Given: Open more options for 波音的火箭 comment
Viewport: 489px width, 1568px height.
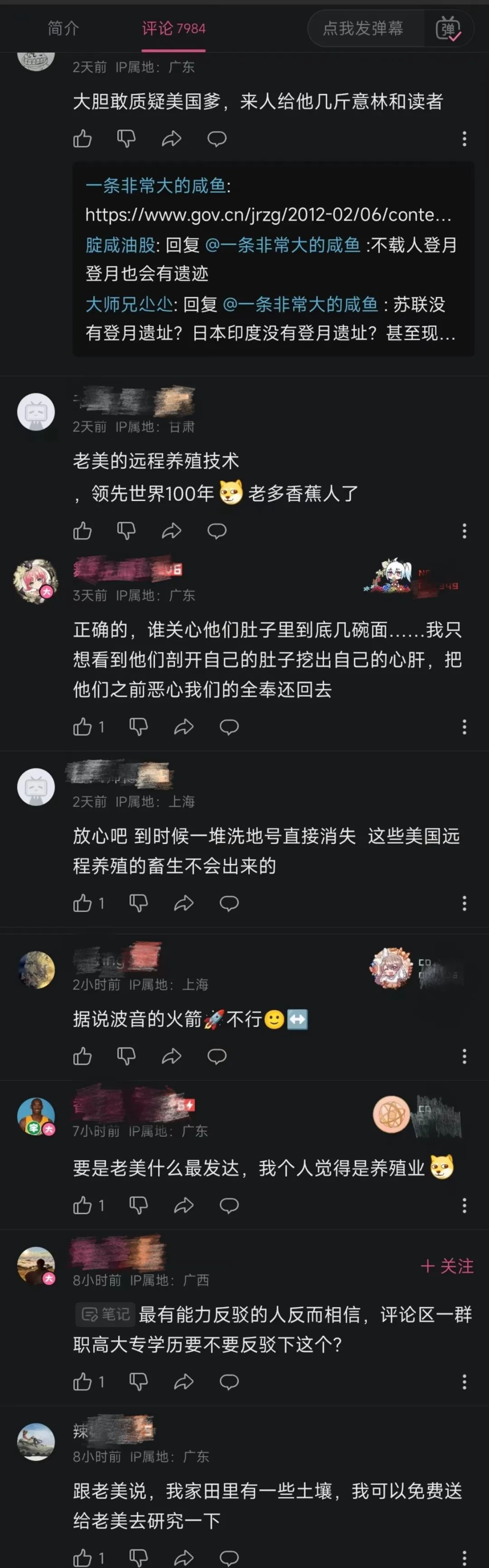Looking at the screenshot, I should 464,1056.
